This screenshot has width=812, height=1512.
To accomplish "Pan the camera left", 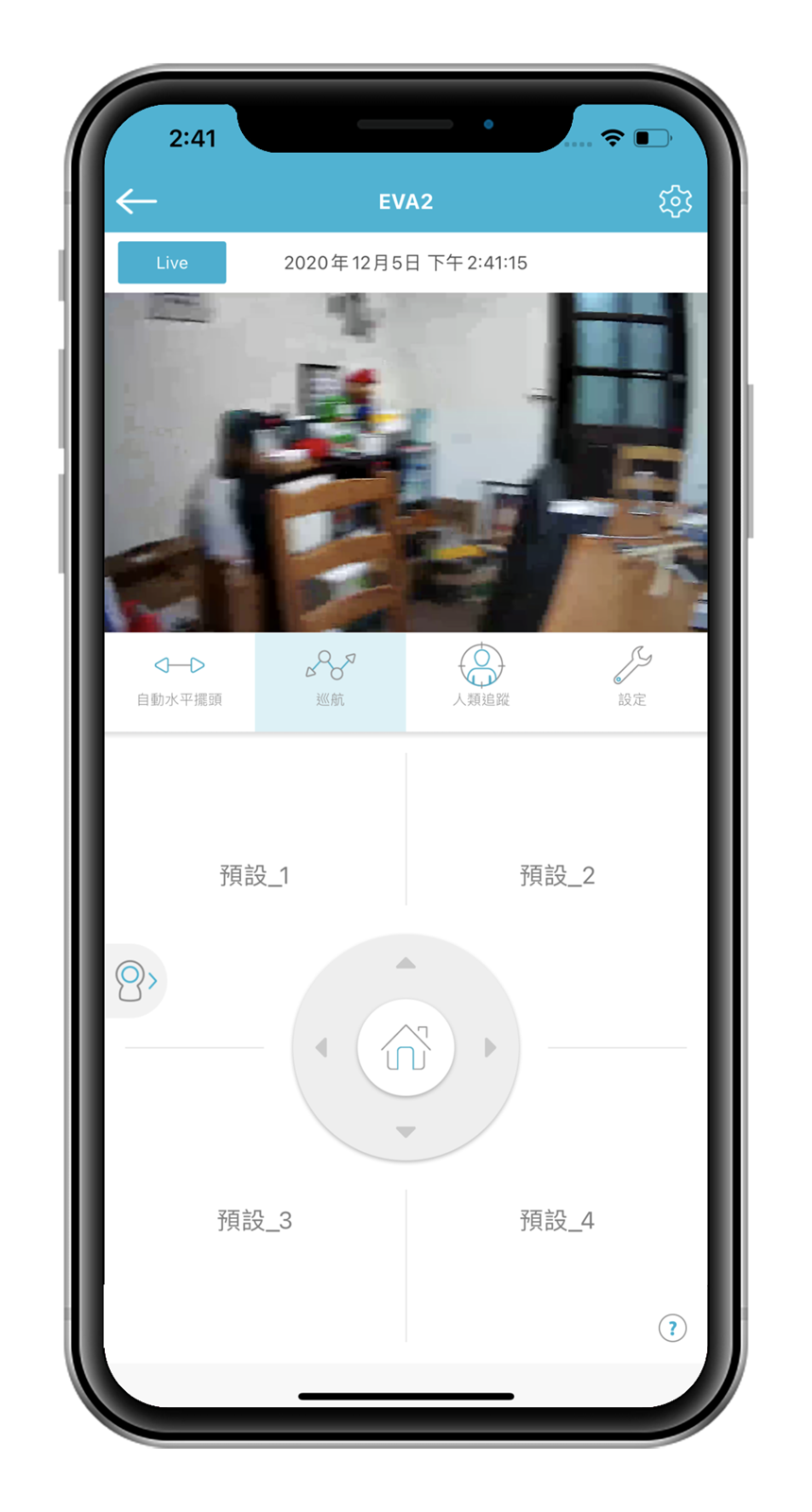I will point(322,1047).
